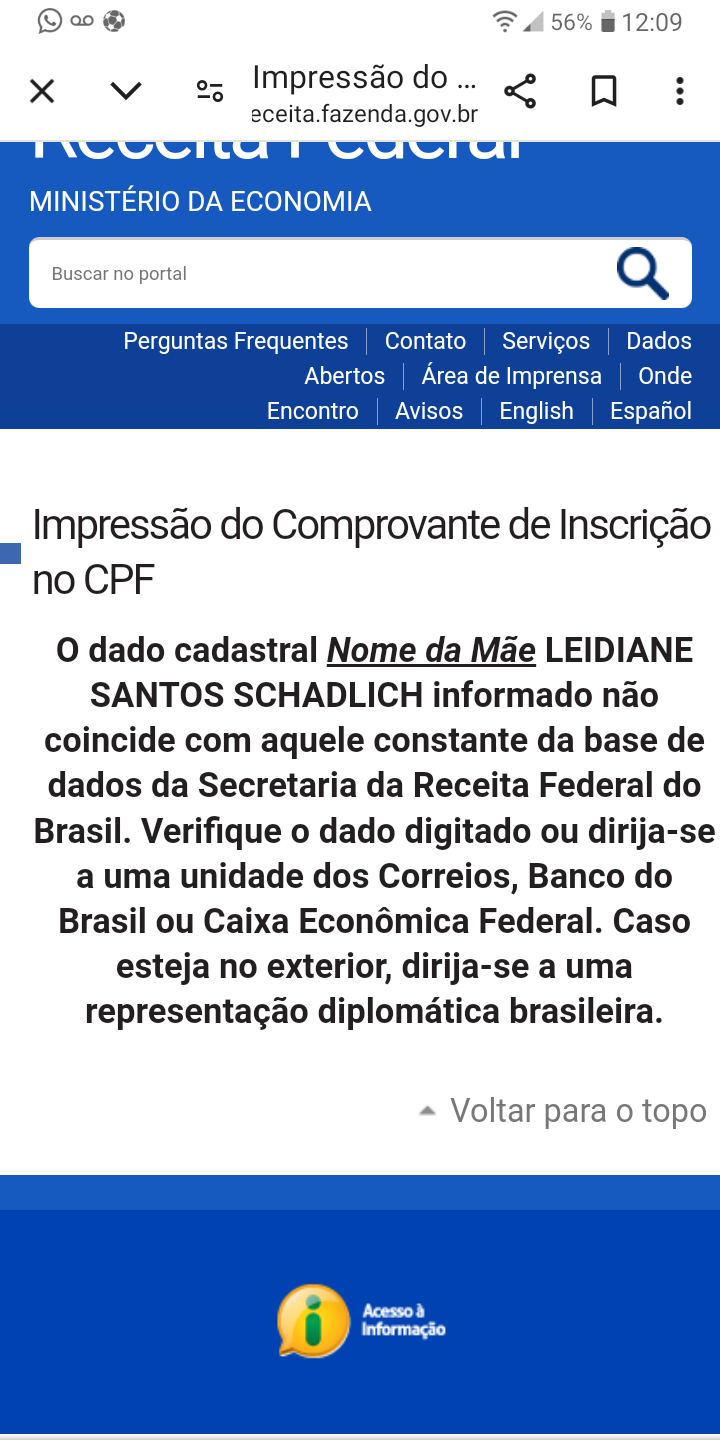
Task: Tap Voltar para o topo
Action: [x=577, y=1111]
